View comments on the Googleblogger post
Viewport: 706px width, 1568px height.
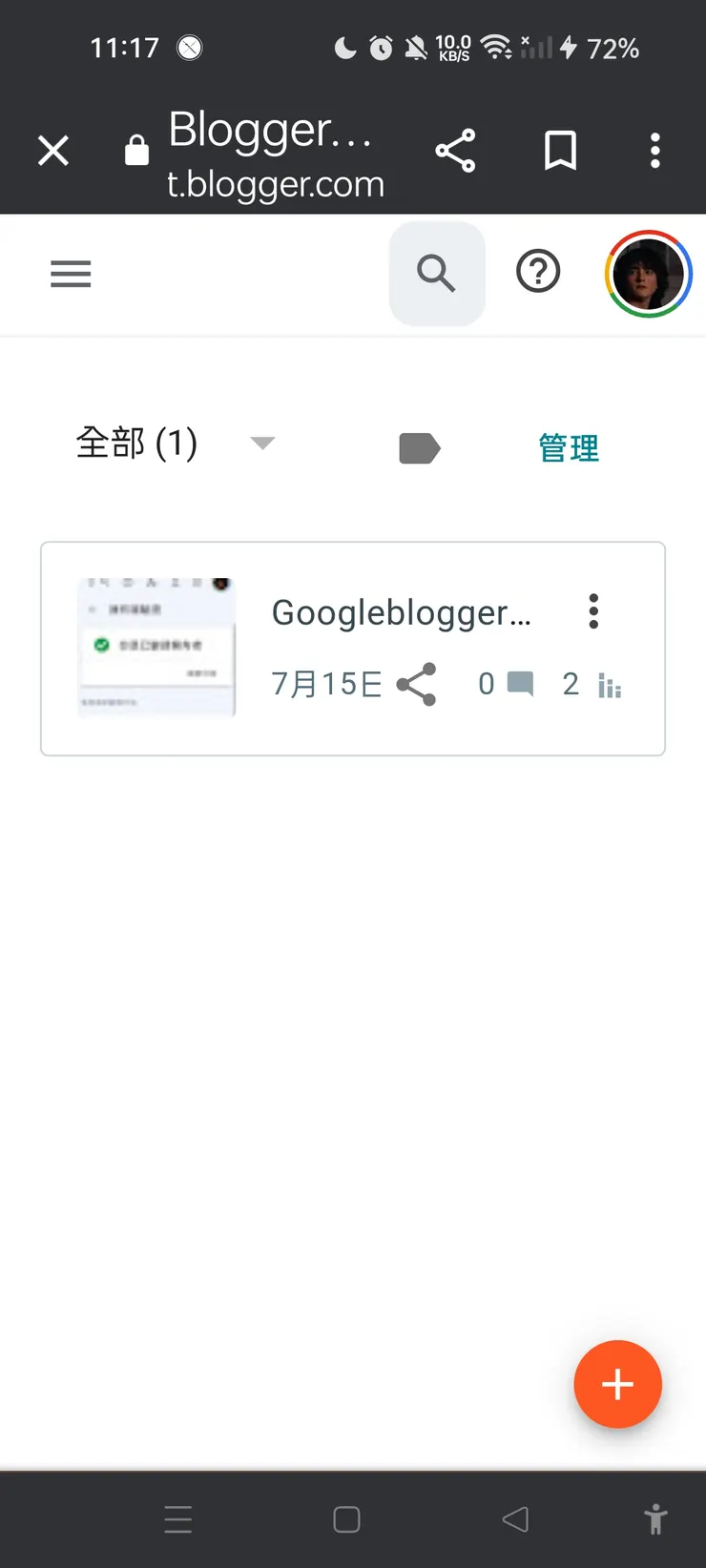coord(516,684)
